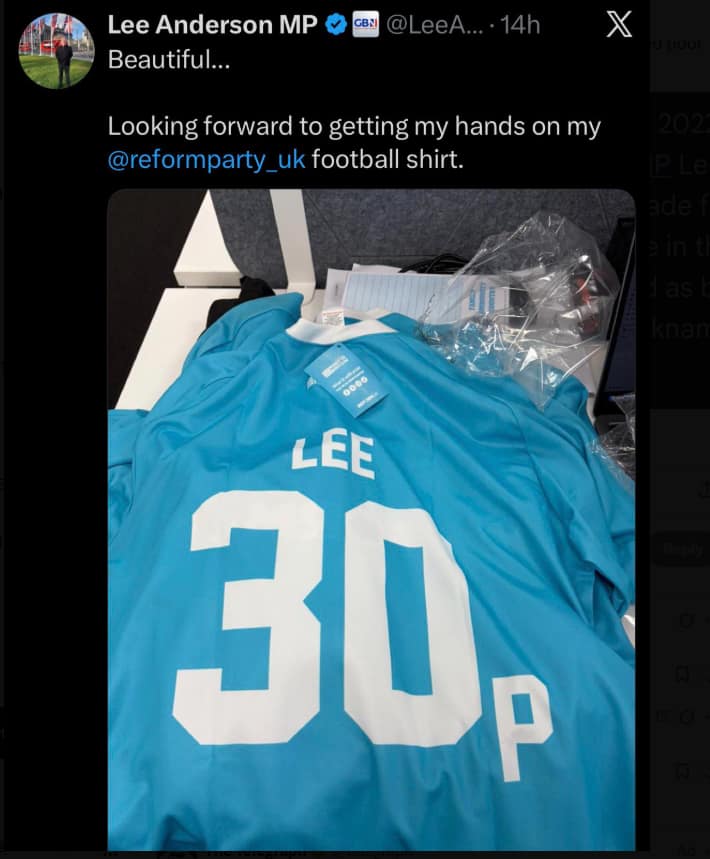Viewport: 710px width, 859px height.
Task: Open Lee Anderson MP's profile picture
Action: [56, 51]
